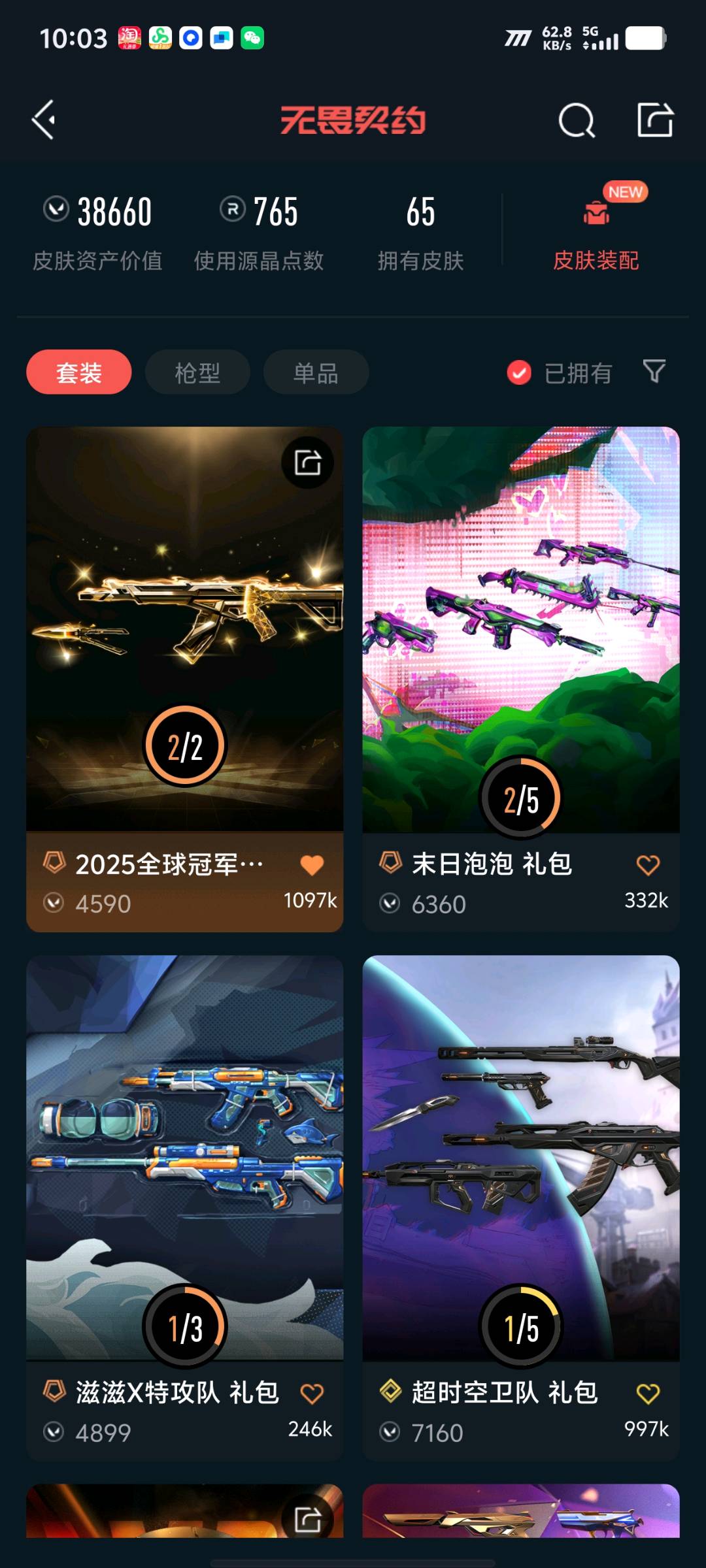Unlike the 2025全球冠军 bundle
This screenshot has height=1568, width=706.
pyautogui.click(x=312, y=865)
